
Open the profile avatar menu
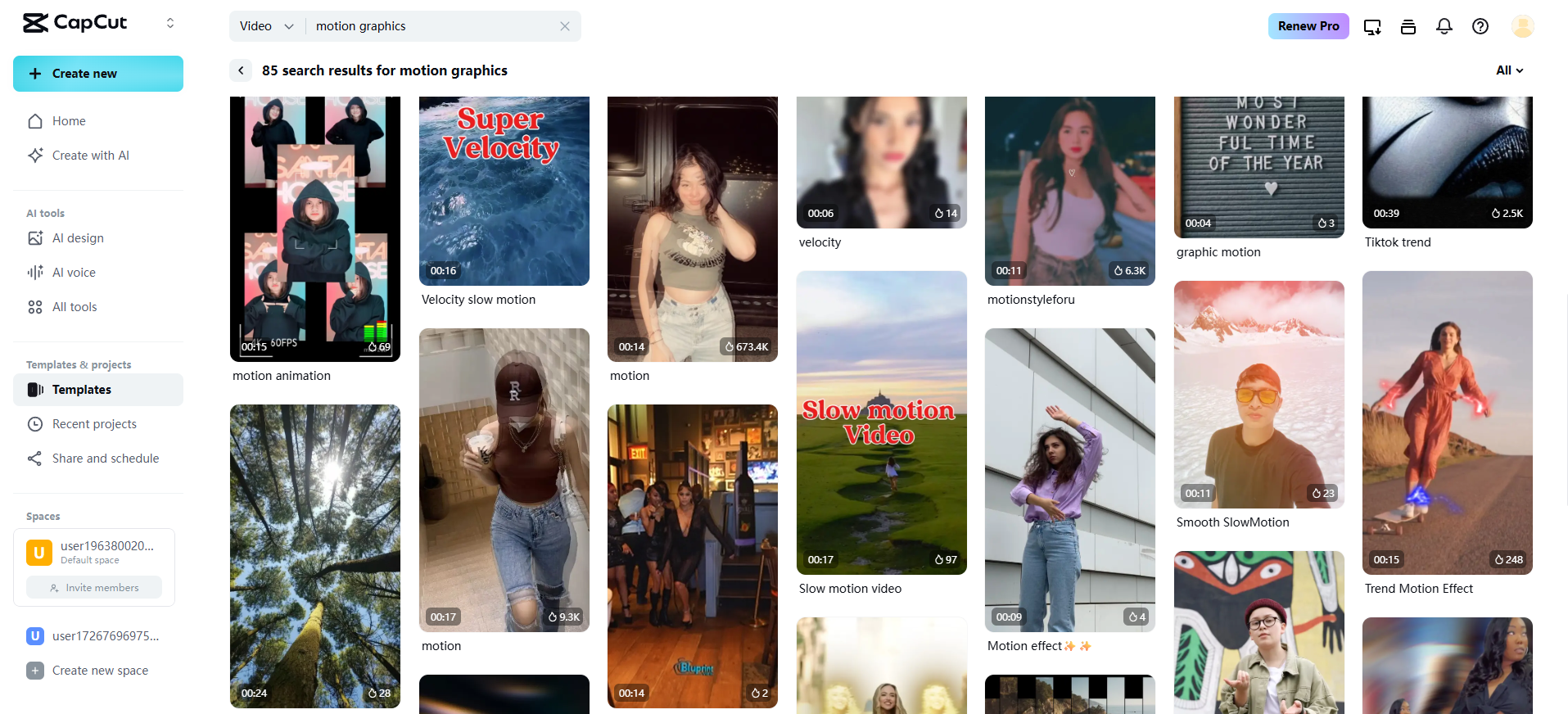(x=1522, y=26)
